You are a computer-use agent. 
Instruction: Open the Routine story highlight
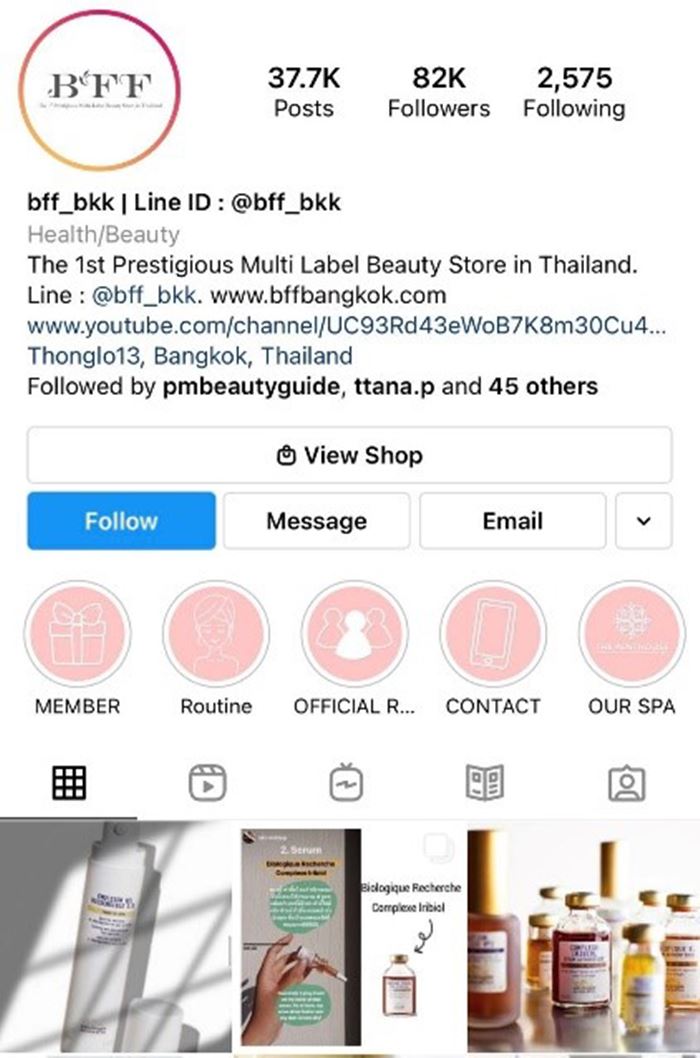click(x=215, y=634)
